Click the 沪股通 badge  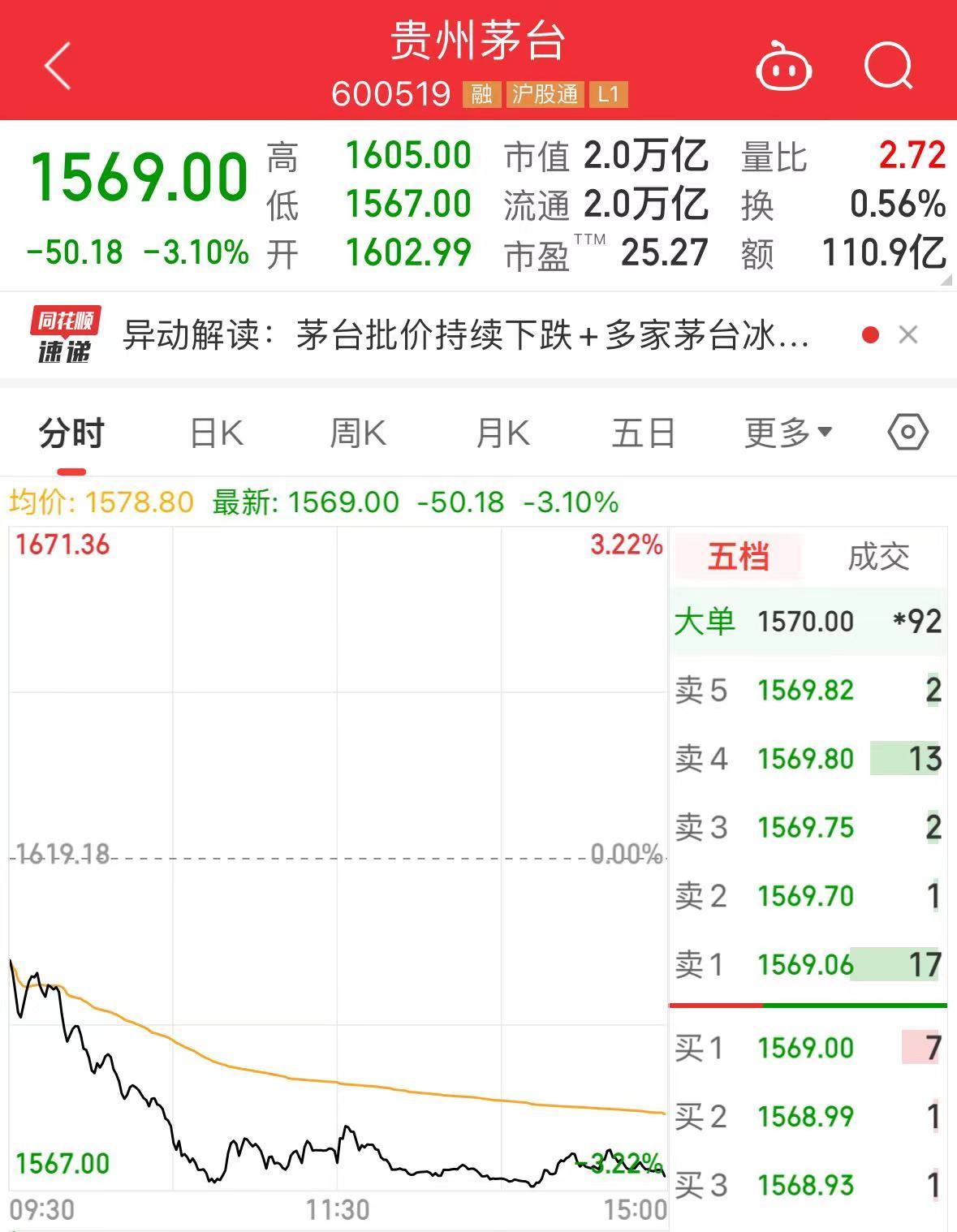pos(545,95)
